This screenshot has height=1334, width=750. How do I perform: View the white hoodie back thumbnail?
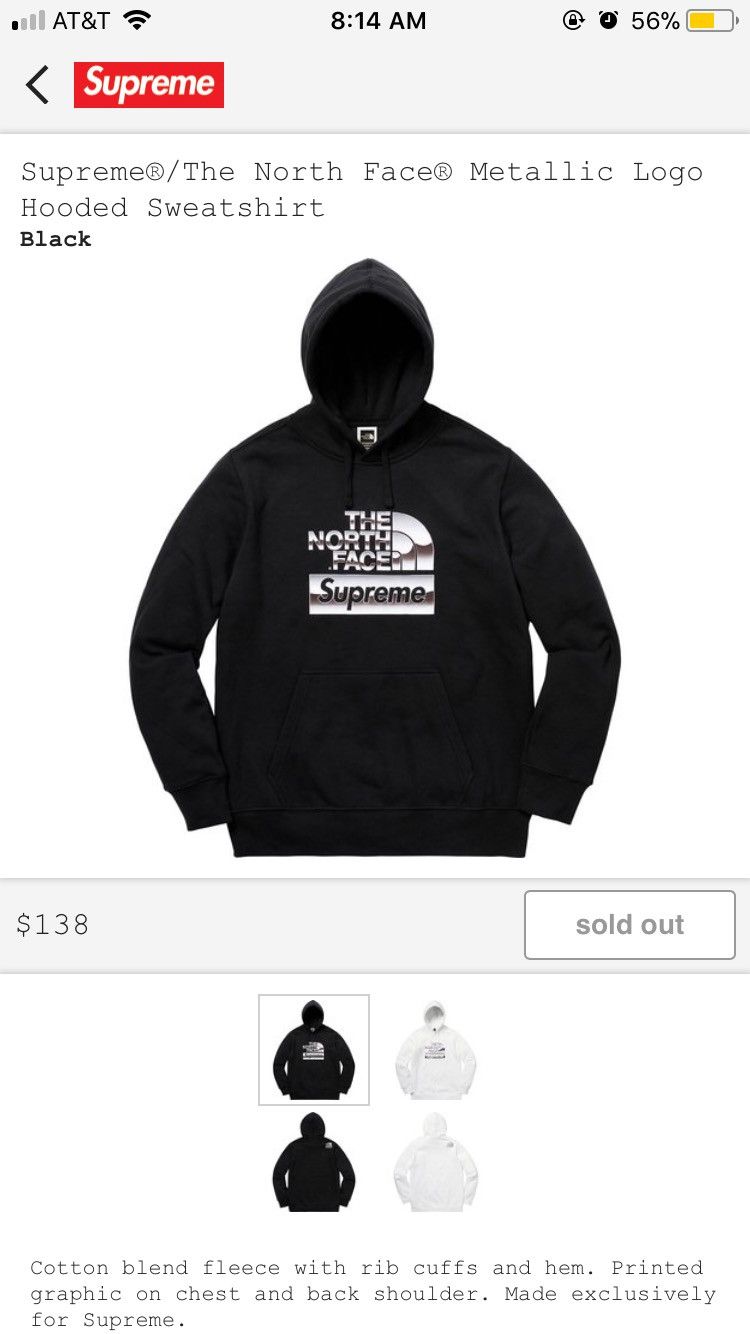[x=435, y=1162]
